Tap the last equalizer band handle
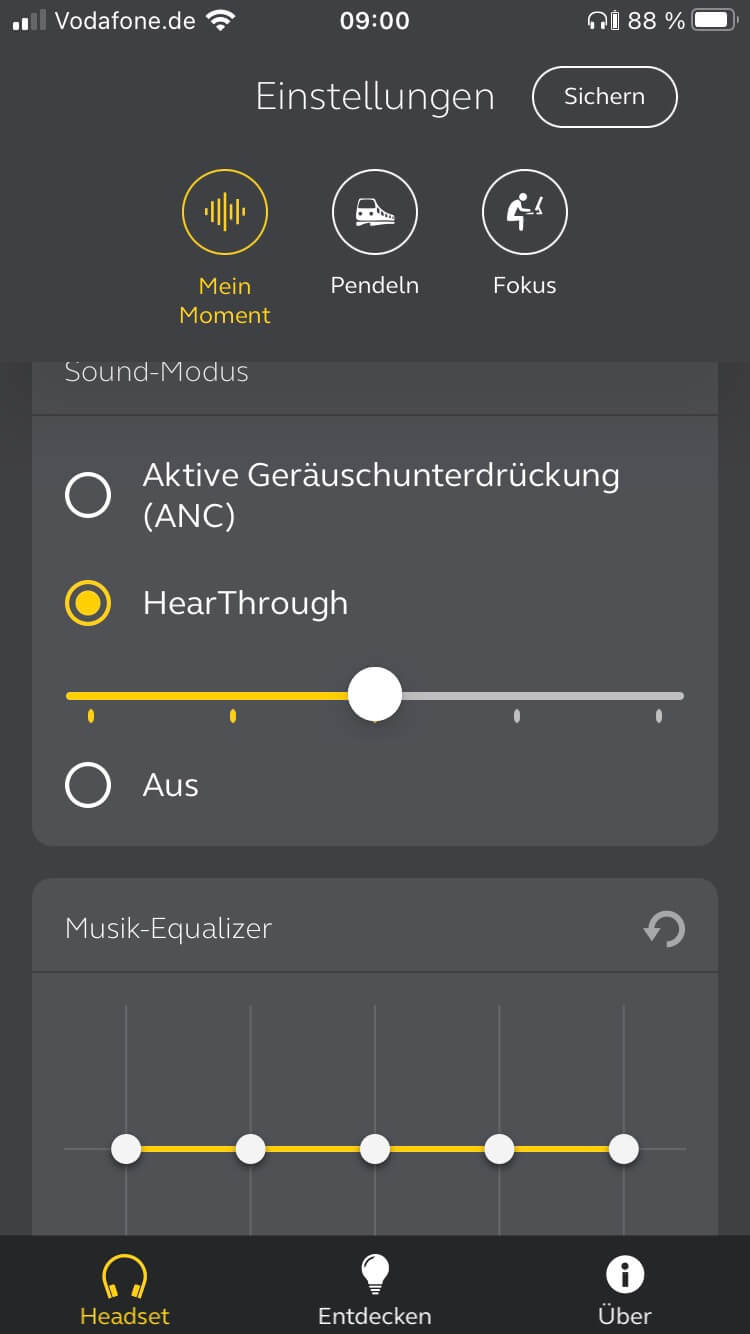Image resolution: width=750 pixels, height=1334 pixels. coord(623,1149)
